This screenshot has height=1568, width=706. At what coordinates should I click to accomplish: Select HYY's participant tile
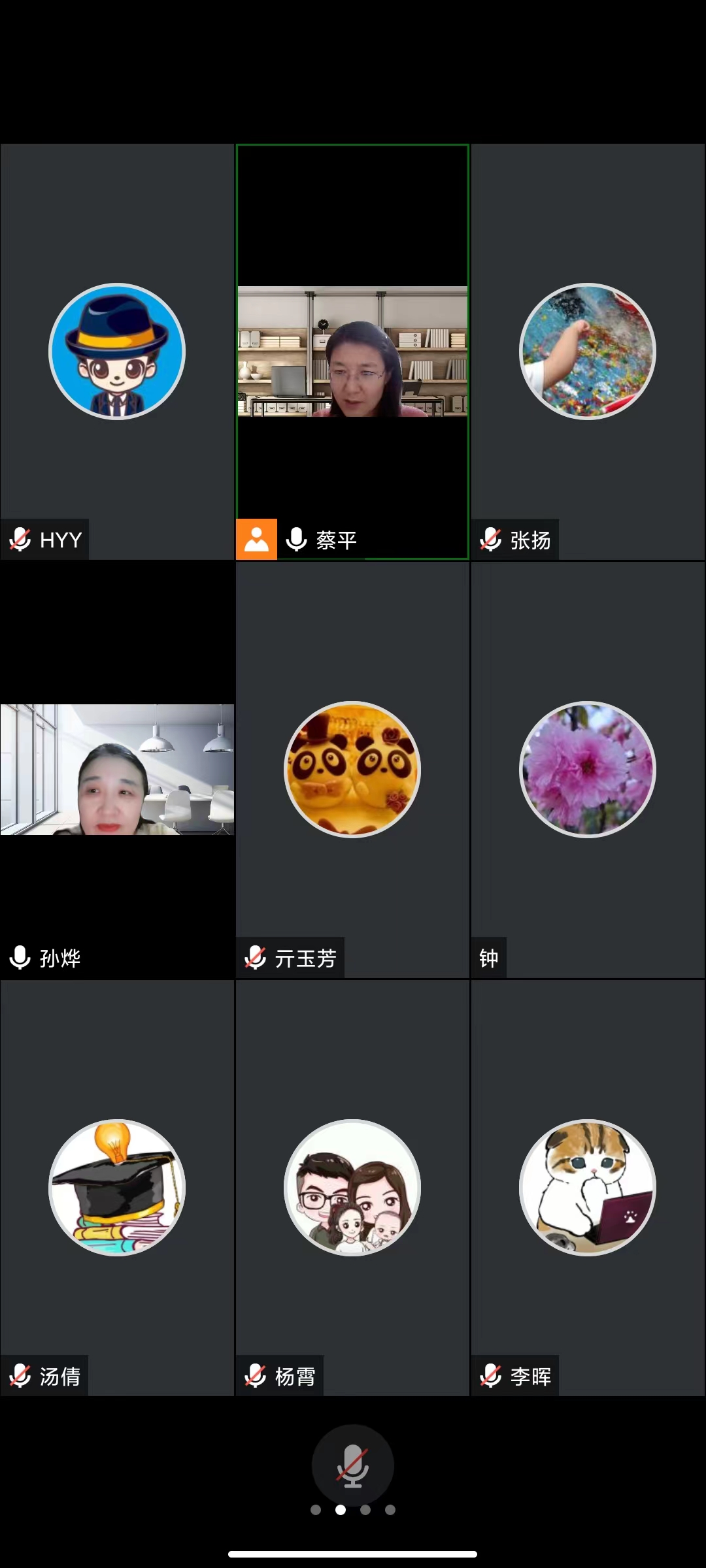(x=117, y=351)
